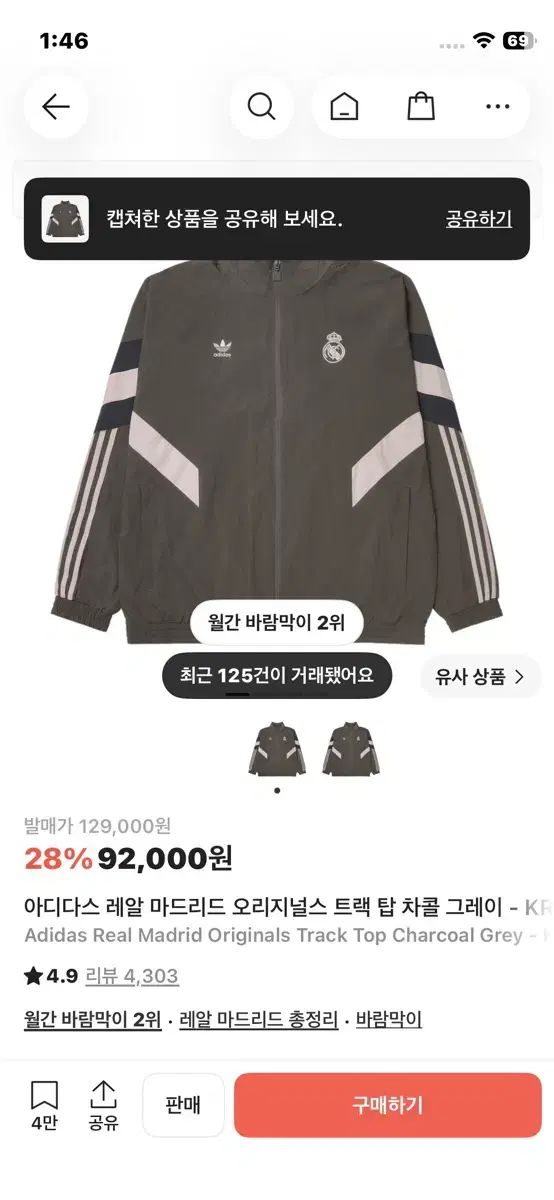Open 유사 상품 similar products

click(x=480, y=677)
